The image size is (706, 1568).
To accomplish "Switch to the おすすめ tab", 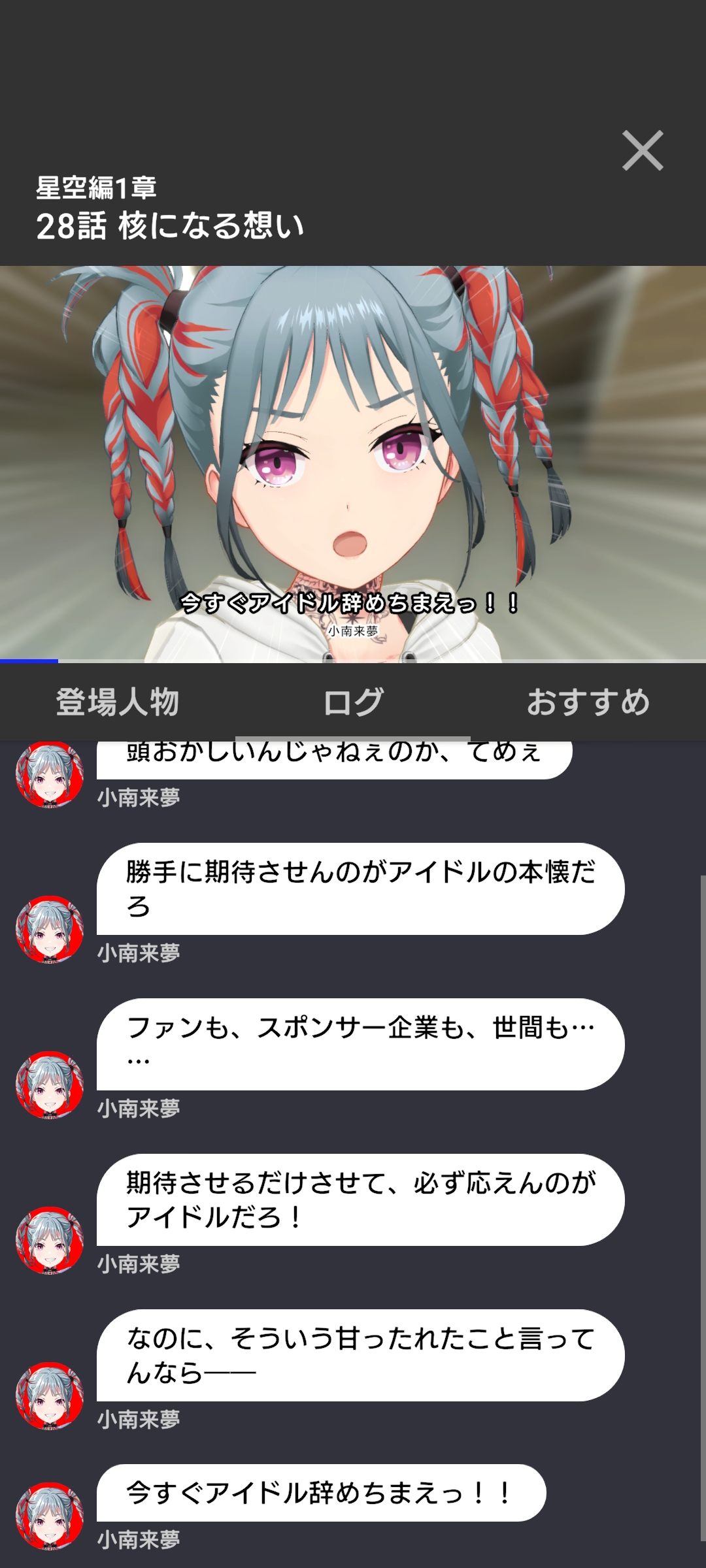I will (588, 702).
